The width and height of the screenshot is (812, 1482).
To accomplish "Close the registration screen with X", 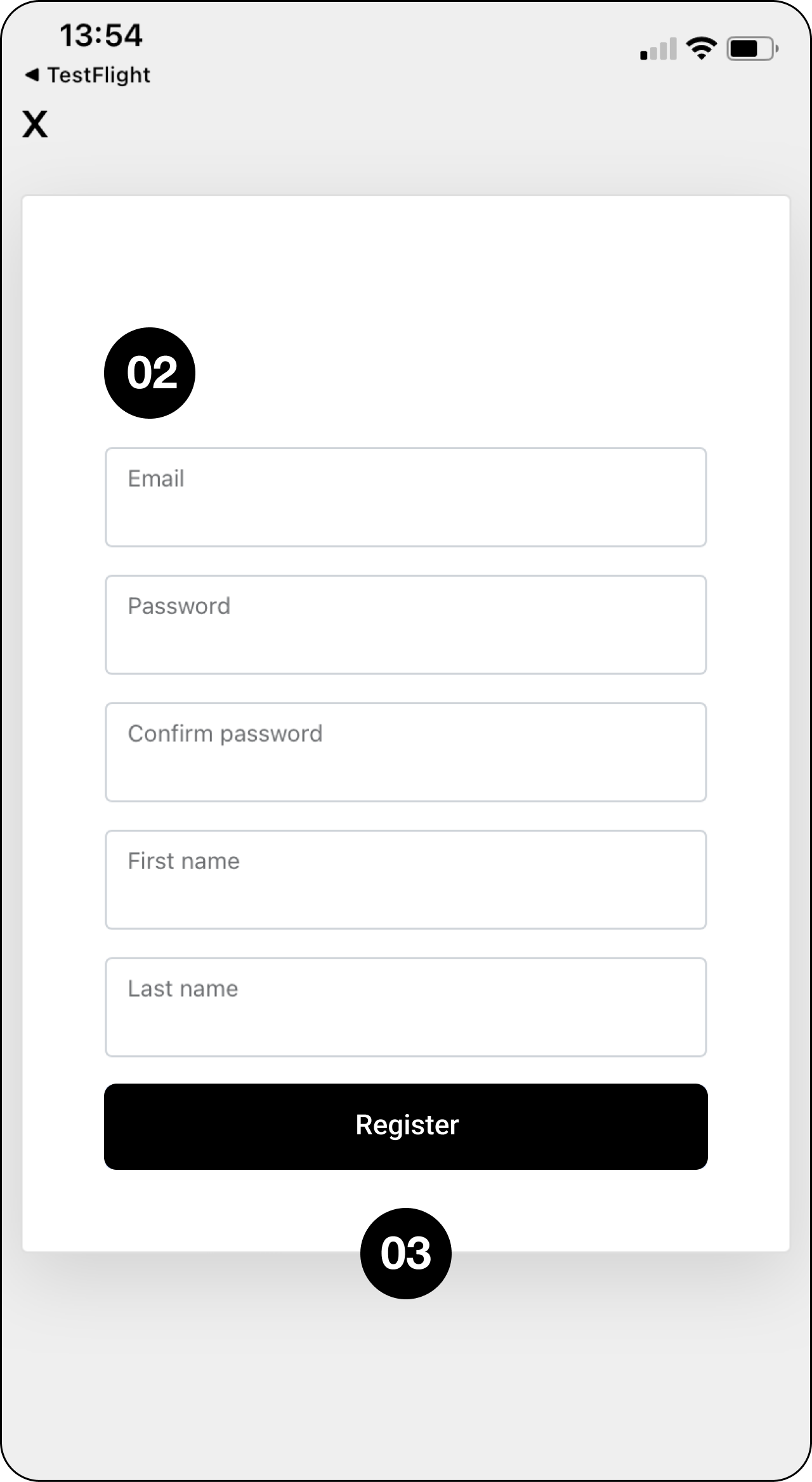I will (x=35, y=124).
